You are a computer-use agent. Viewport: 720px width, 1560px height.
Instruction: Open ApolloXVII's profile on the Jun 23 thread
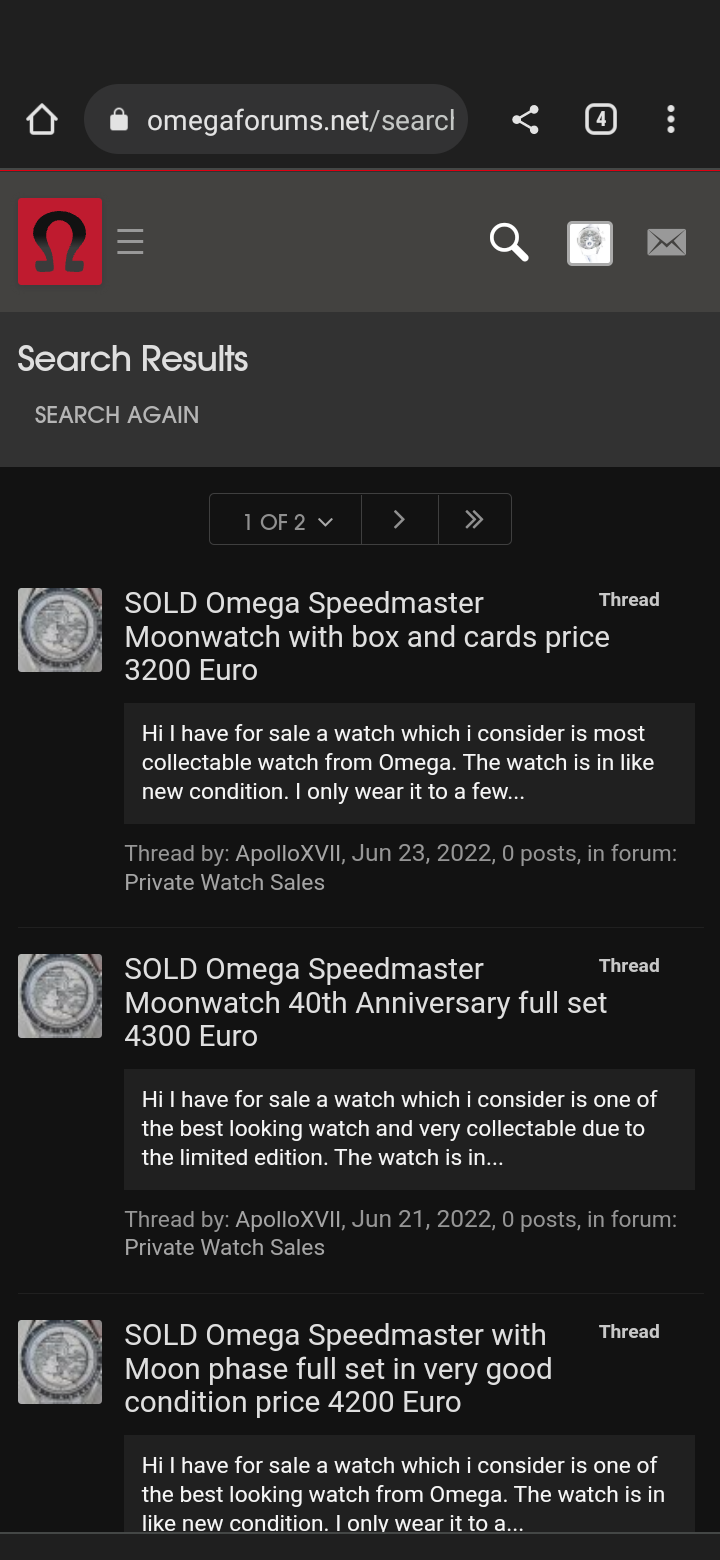289,853
